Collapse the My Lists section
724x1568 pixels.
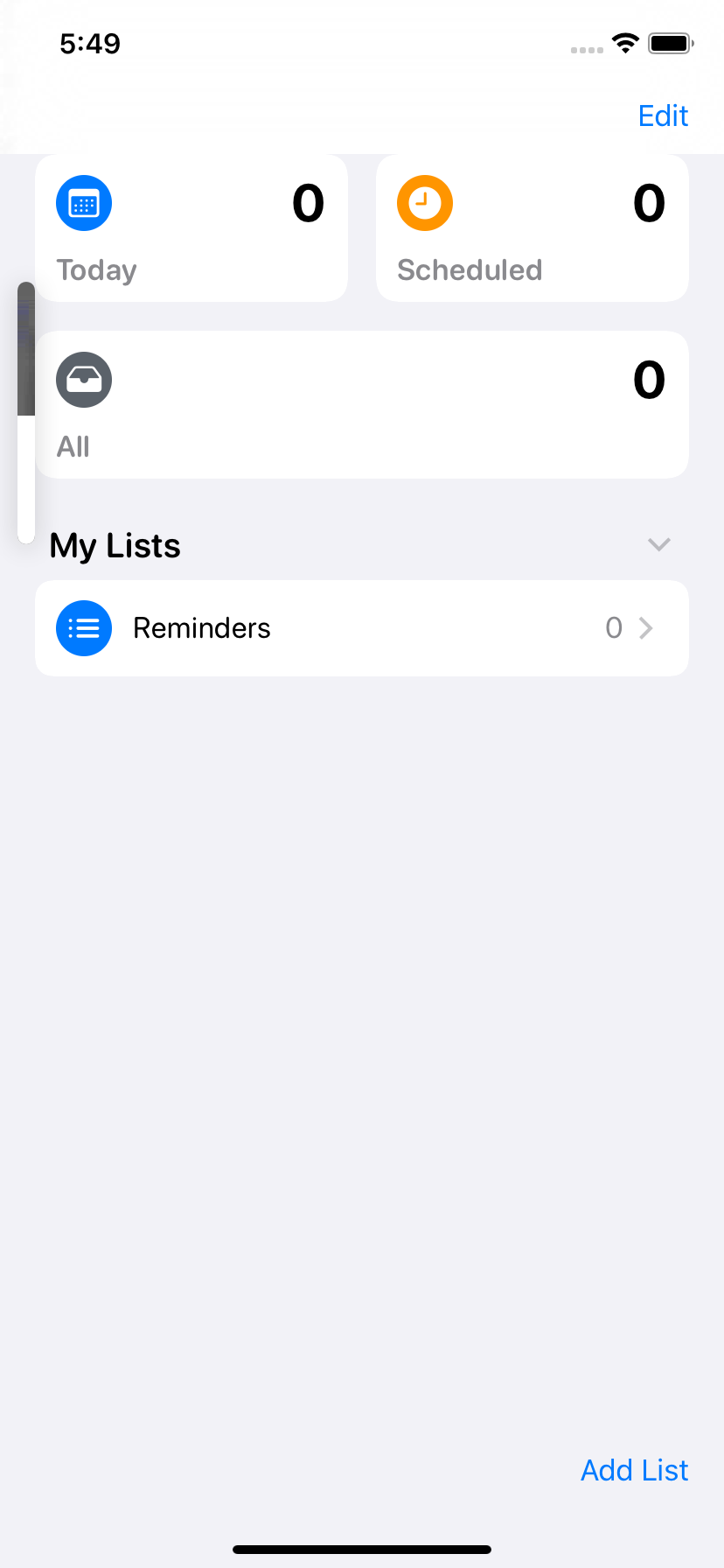pyautogui.click(x=658, y=544)
